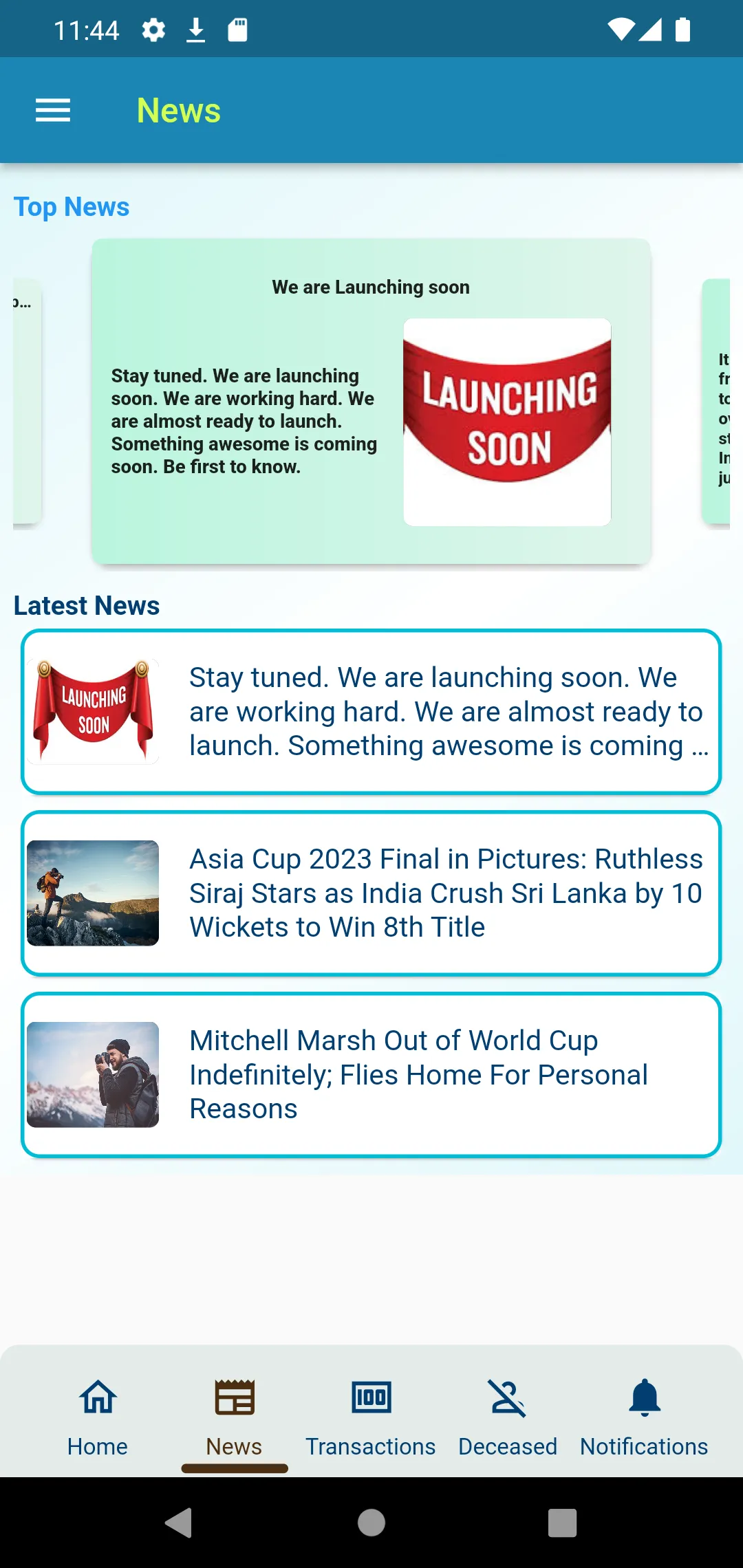Open the Mitchell Marsh World Cup article
The width and height of the screenshot is (743, 1568).
[x=371, y=1074]
